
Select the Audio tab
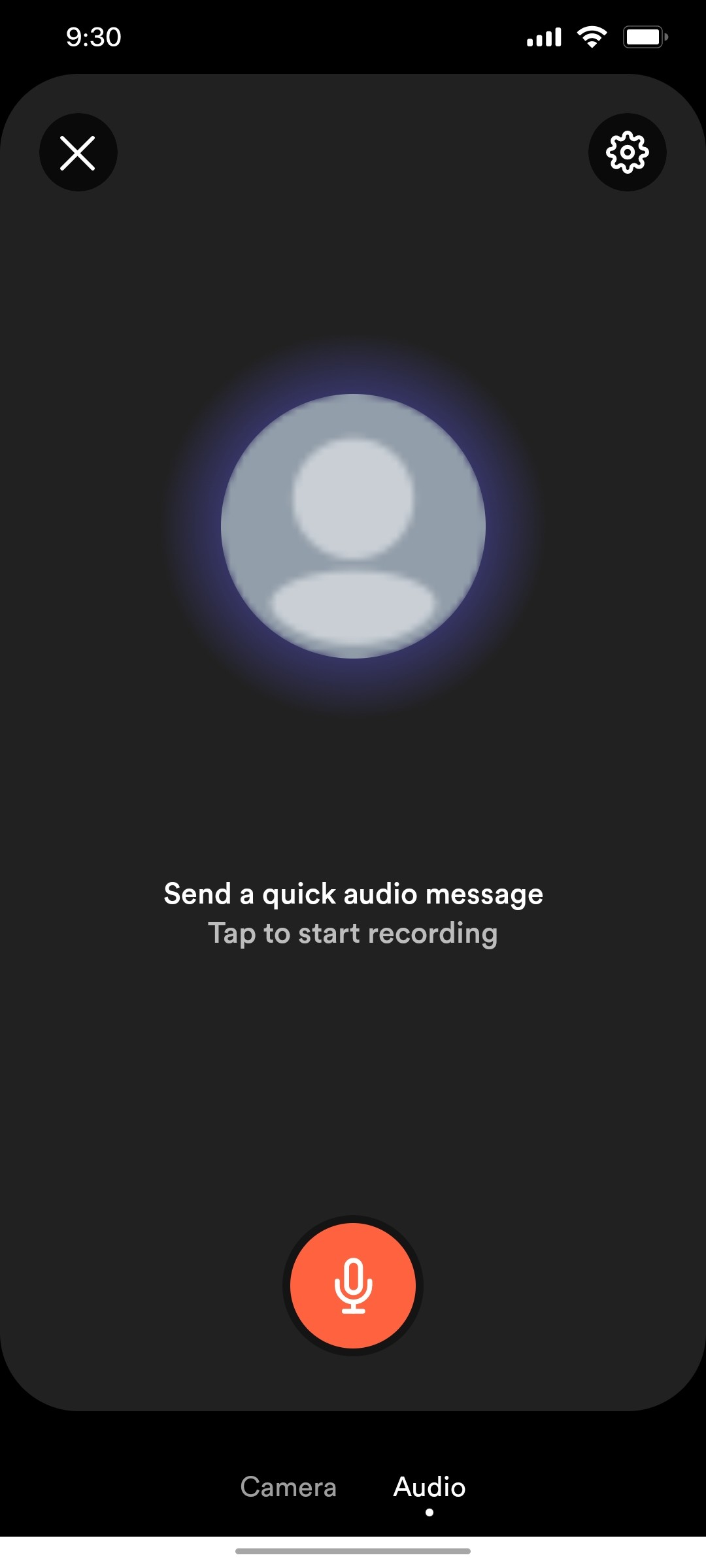[428, 1487]
